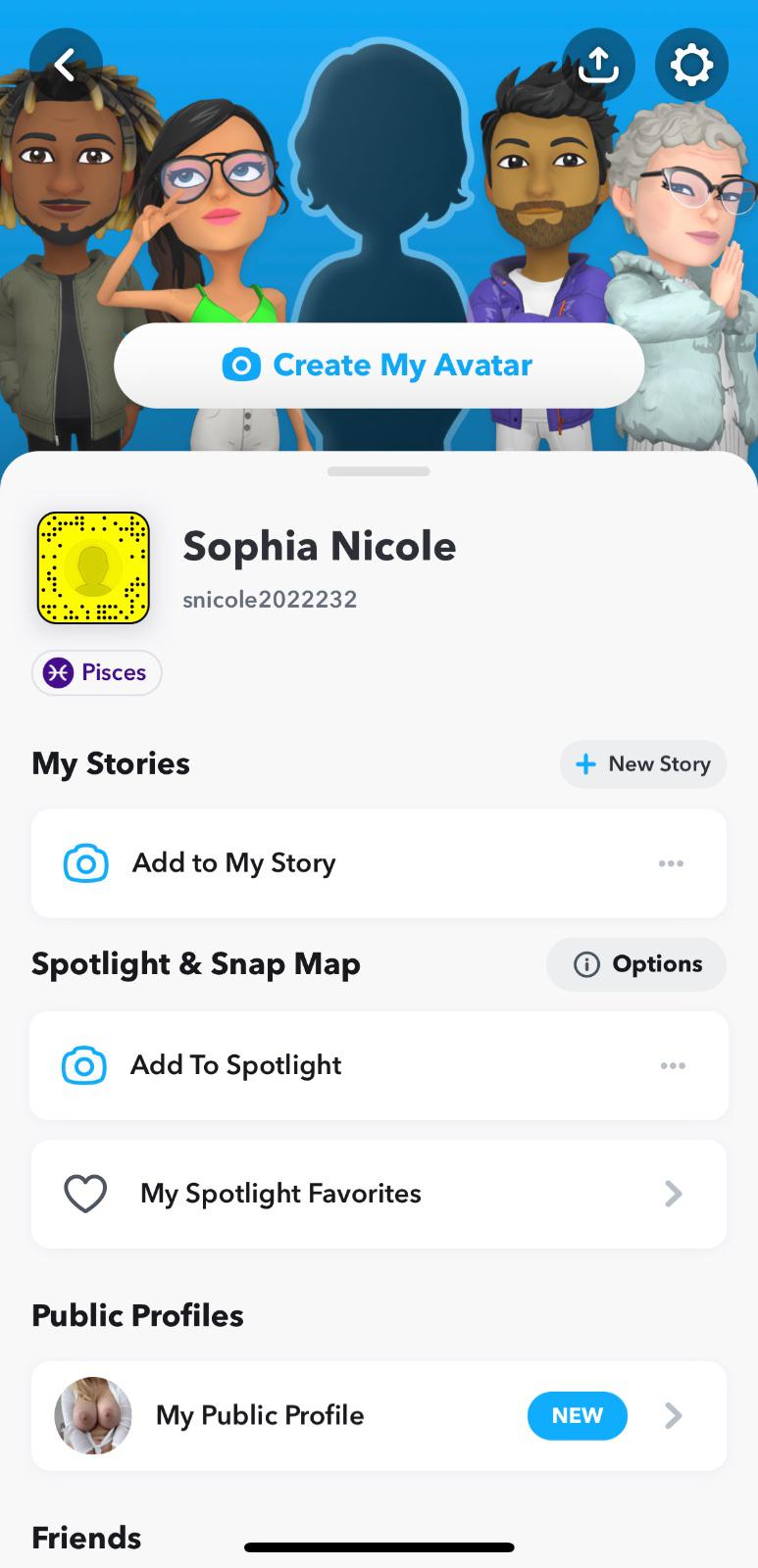The height and width of the screenshot is (1568, 758).
Task: Tap Create My Avatar button
Action: [x=379, y=366]
